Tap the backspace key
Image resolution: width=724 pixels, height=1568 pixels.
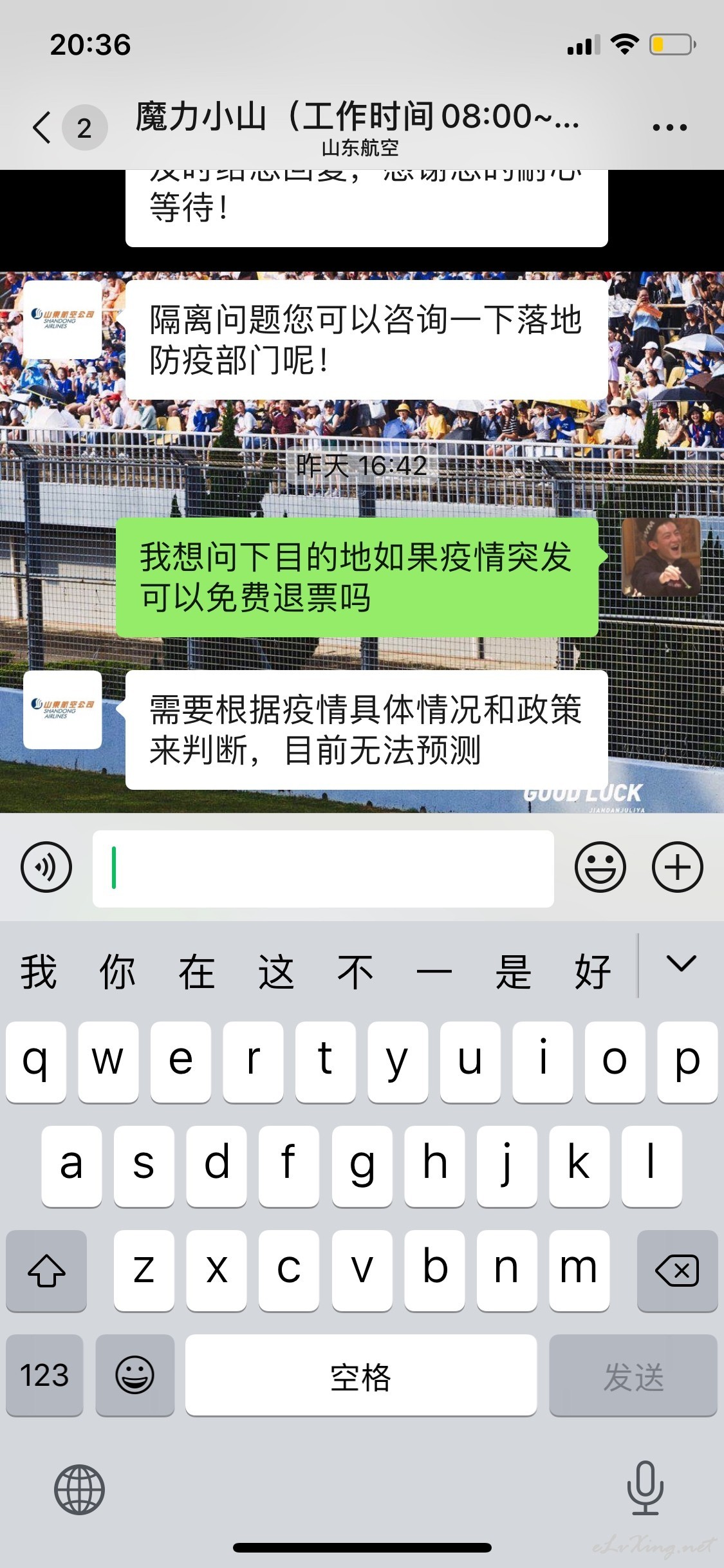pos(677,1271)
